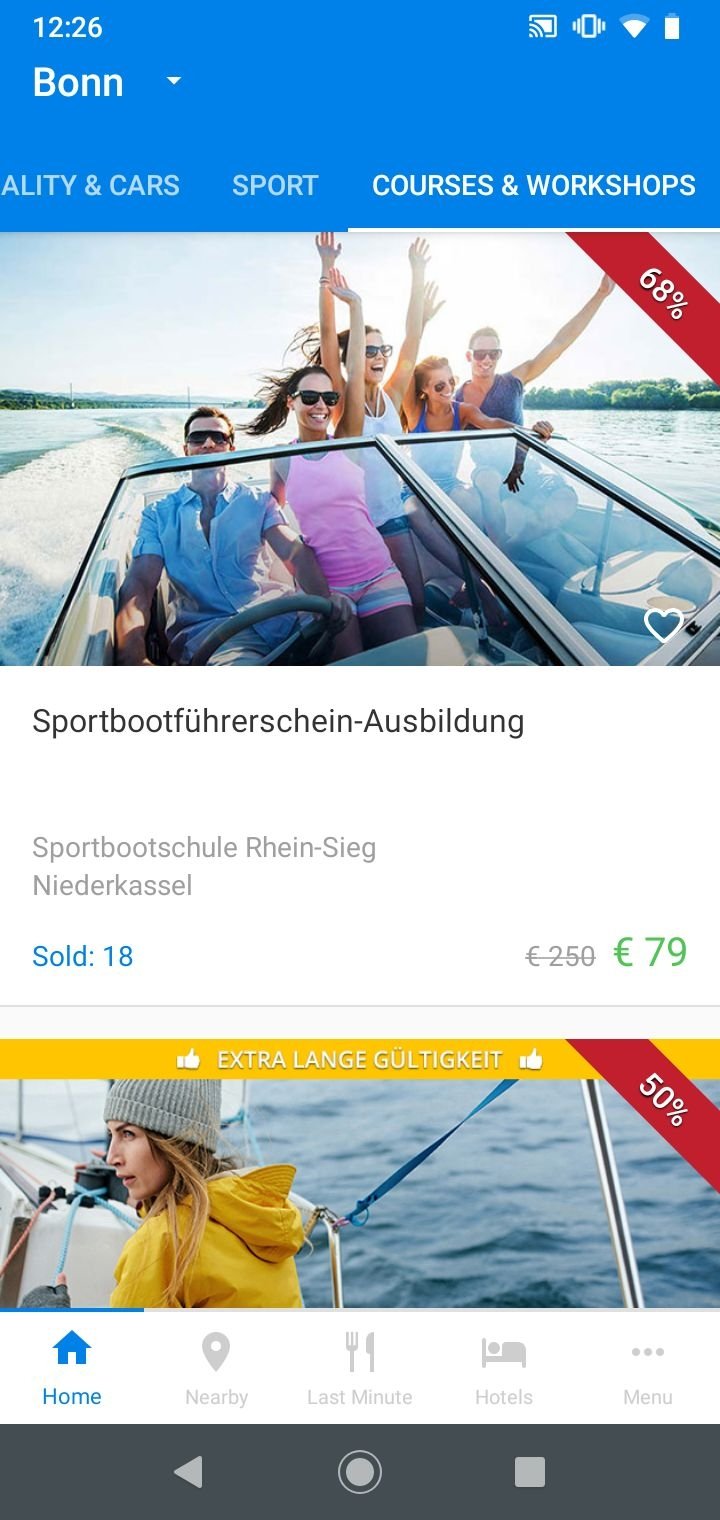Go to the partially visible Cars tab
Image resolution: width=720 pixels, height=1520 pixels.
click(90, 185)
